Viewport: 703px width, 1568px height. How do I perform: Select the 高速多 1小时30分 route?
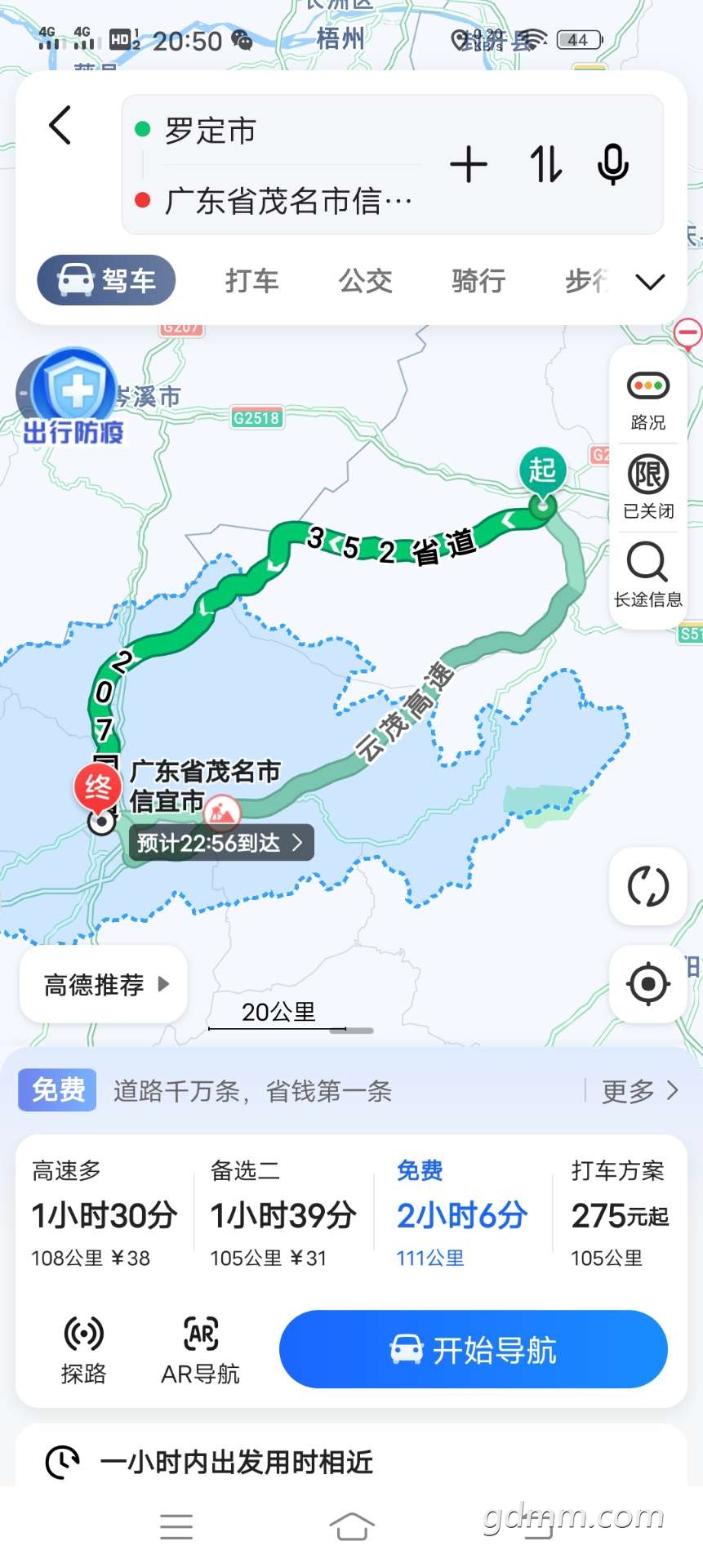click(104, 1215)
